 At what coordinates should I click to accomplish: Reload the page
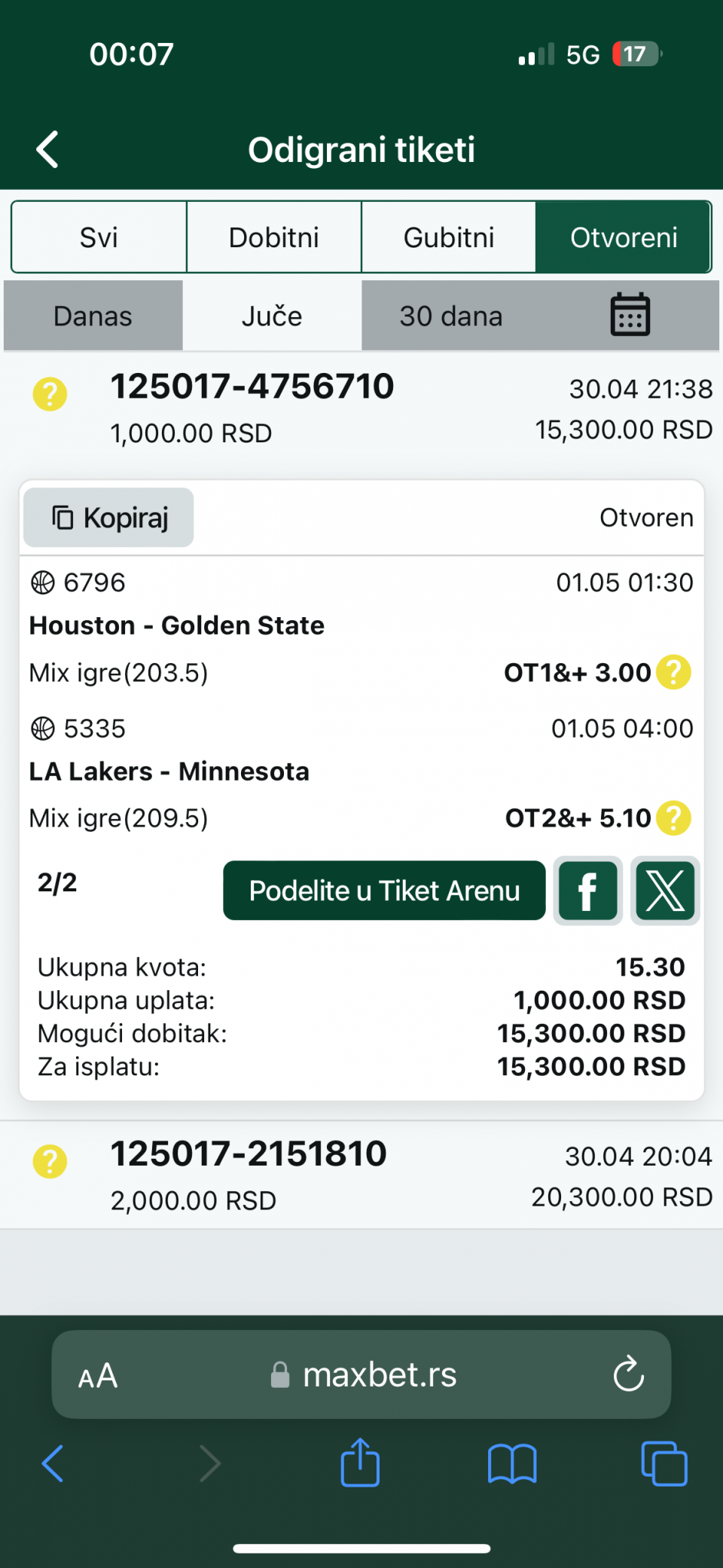629,1374
